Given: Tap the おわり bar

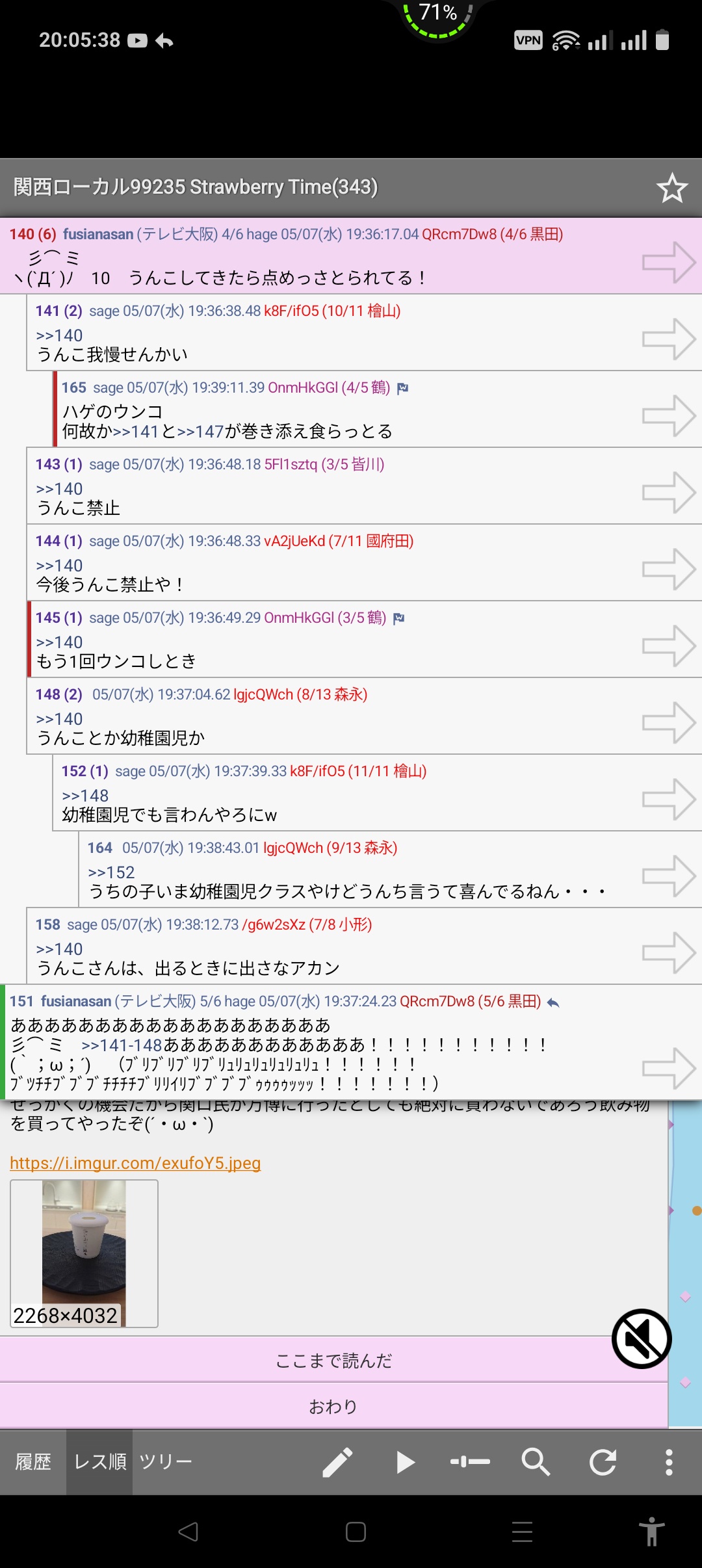Looking at the screenshot, I should [334, 1406].
